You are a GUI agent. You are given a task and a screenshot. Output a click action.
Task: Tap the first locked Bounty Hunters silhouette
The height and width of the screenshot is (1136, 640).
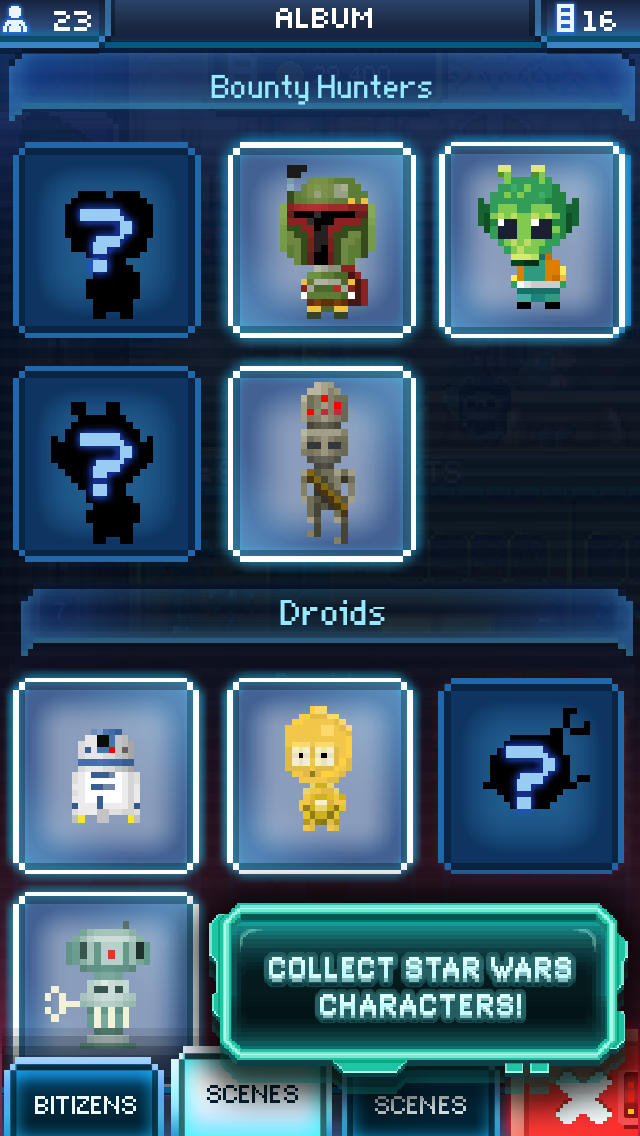(107, 240)
